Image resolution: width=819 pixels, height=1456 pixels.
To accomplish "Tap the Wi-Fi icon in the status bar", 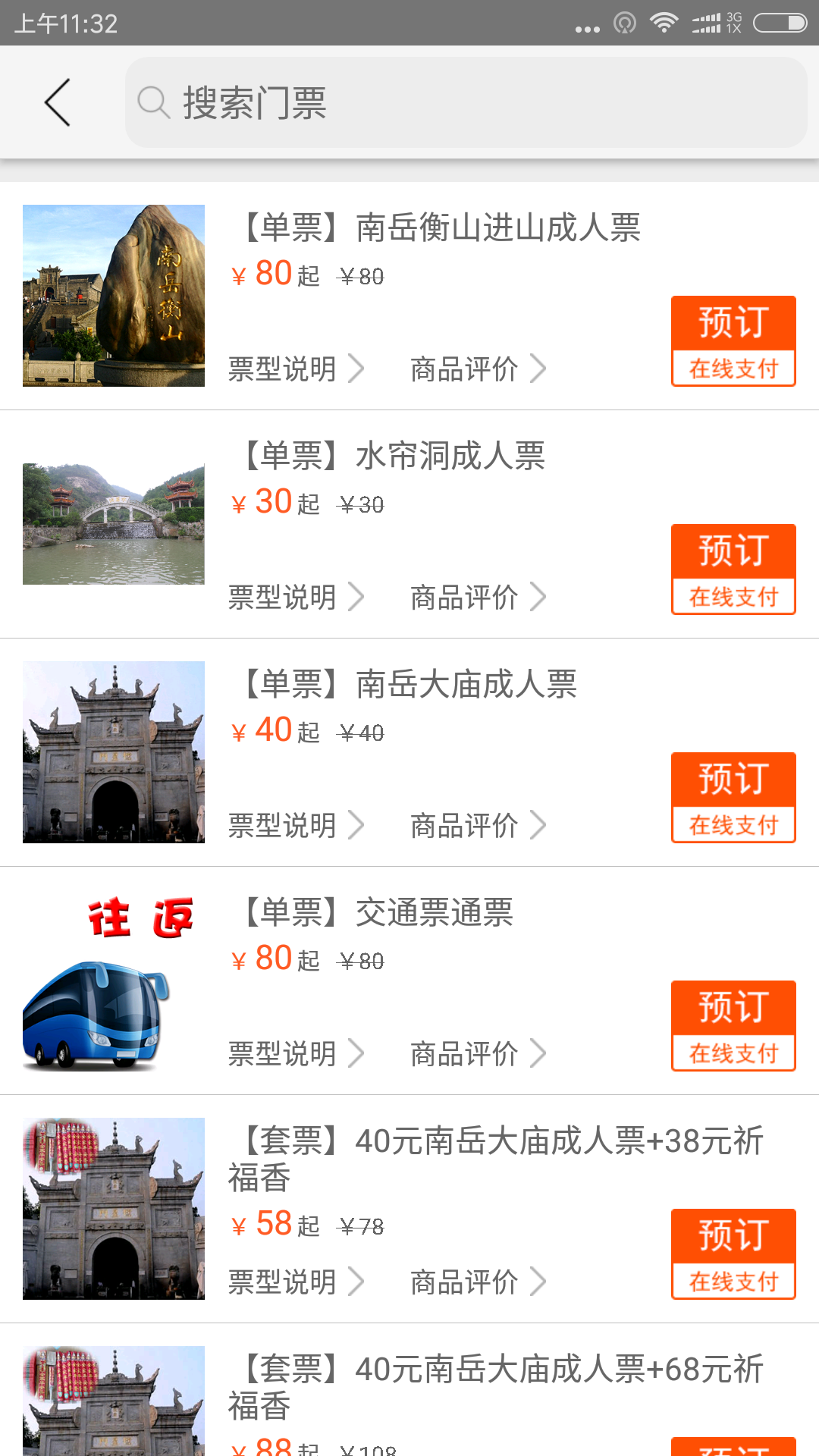I will coord(663,24).
